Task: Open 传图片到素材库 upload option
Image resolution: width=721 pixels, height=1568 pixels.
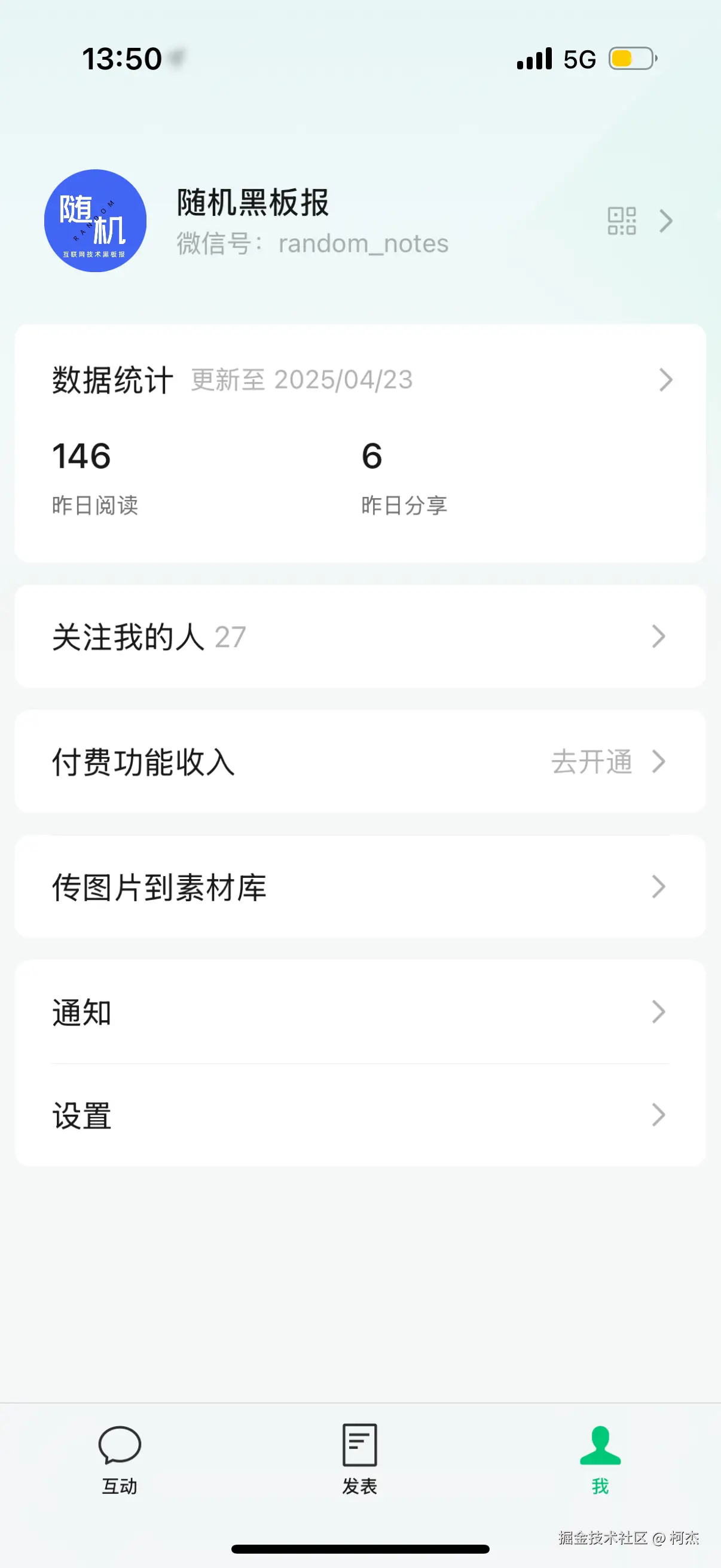Action: (160, 887)
